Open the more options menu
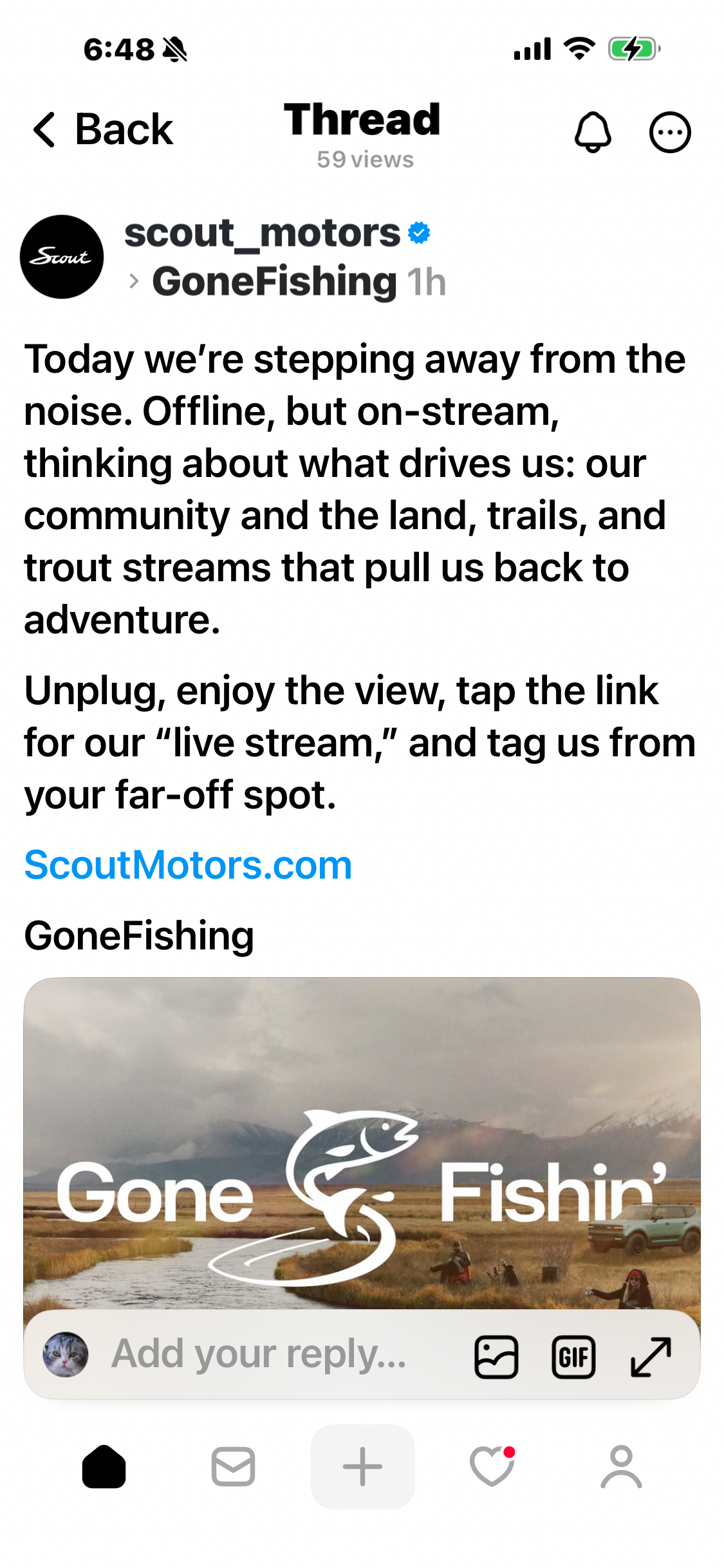 (669, 132)
